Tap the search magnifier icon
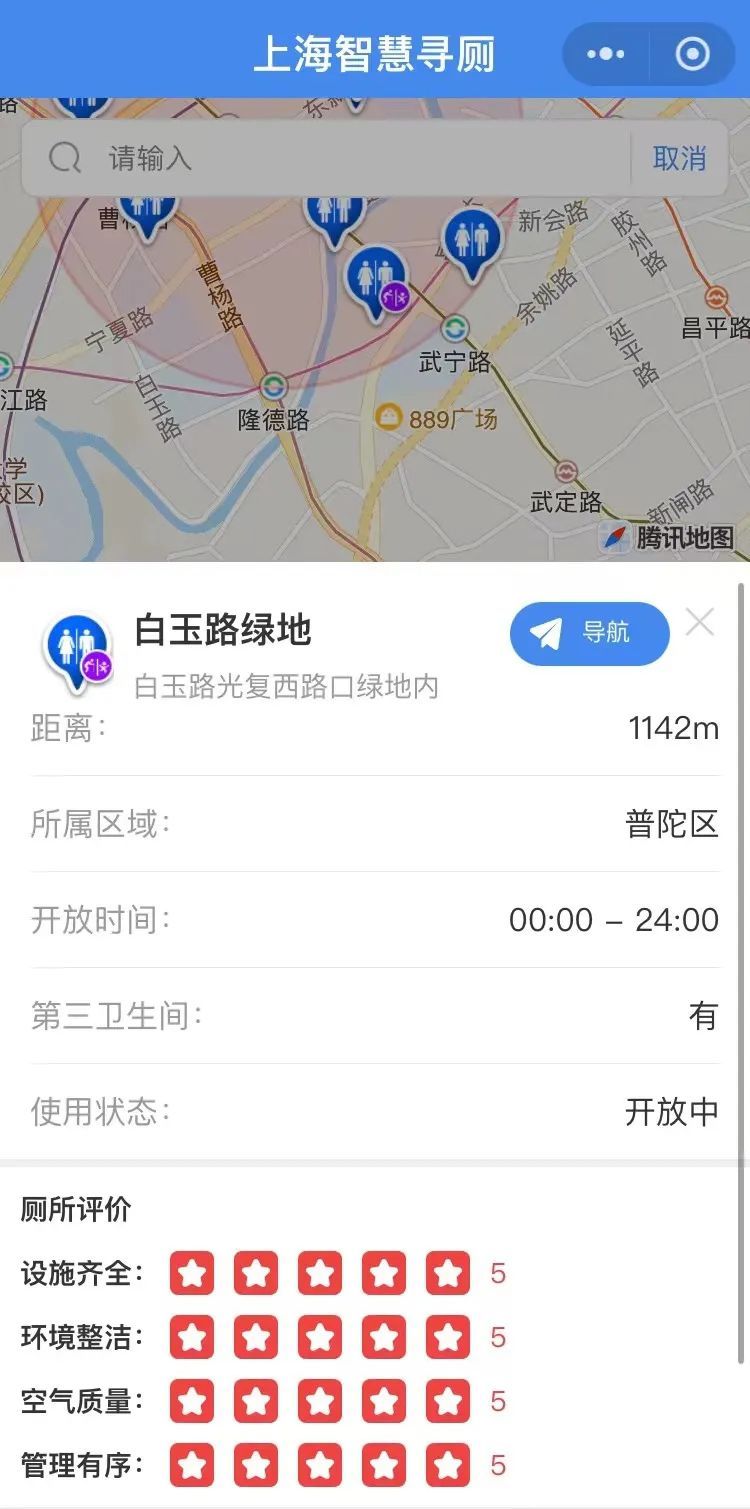The image size is (750, 1509). click(x=64, y=158)
